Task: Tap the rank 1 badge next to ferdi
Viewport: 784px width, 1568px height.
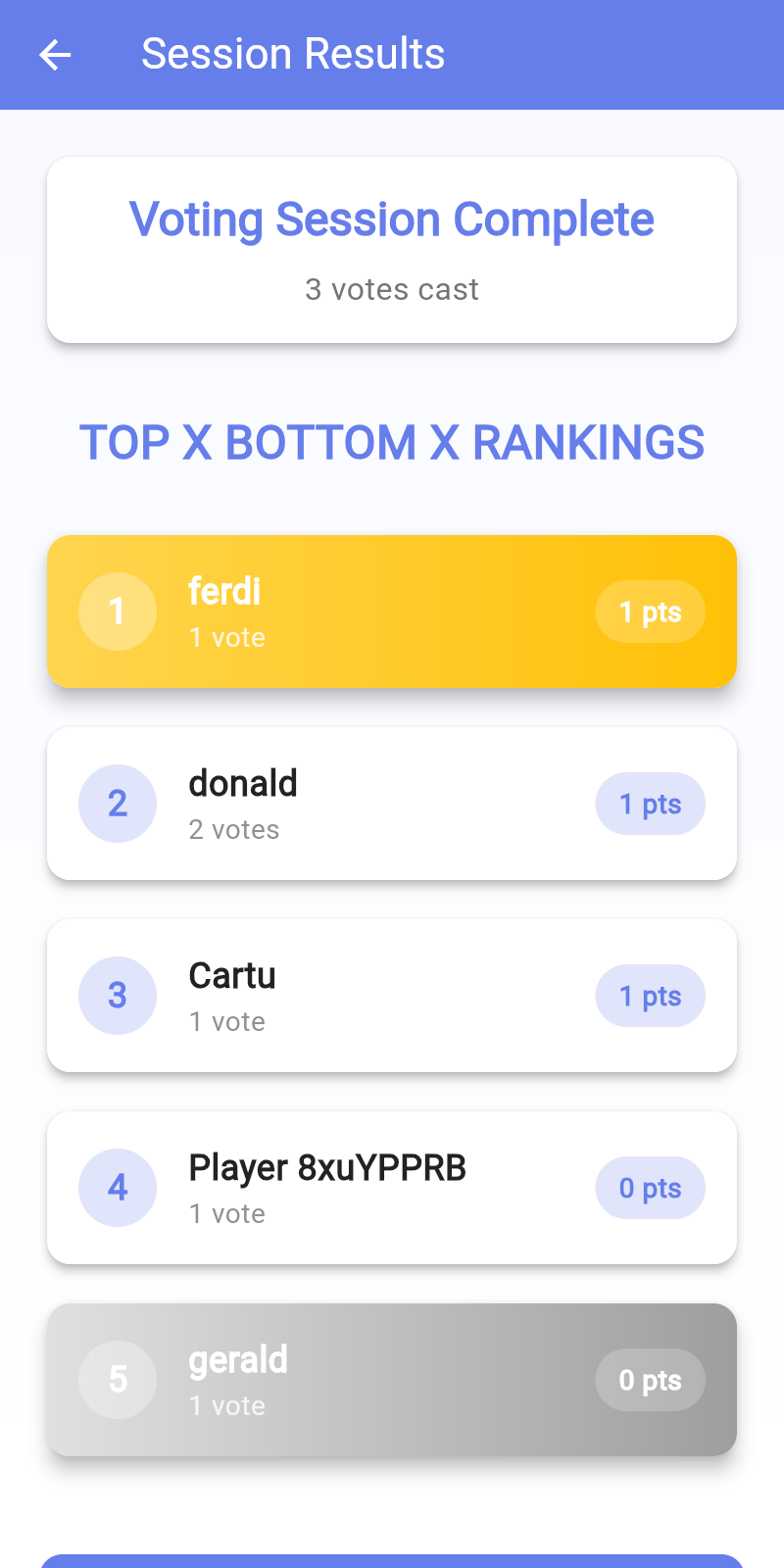Action: click(118, 612)
